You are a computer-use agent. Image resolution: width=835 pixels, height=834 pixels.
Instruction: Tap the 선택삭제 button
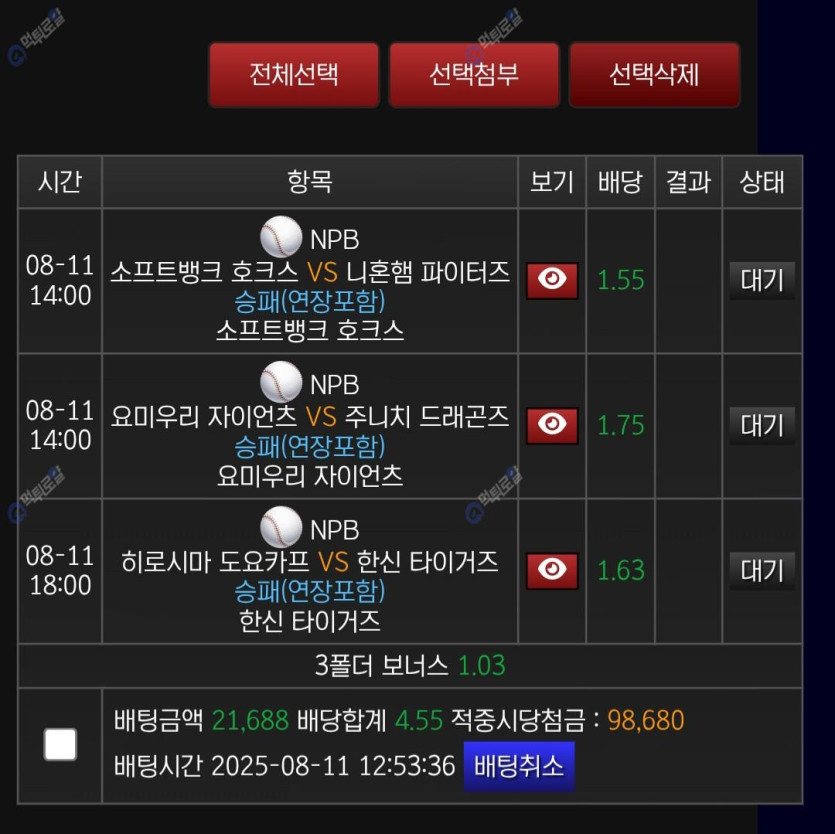(x=654, y=75)
